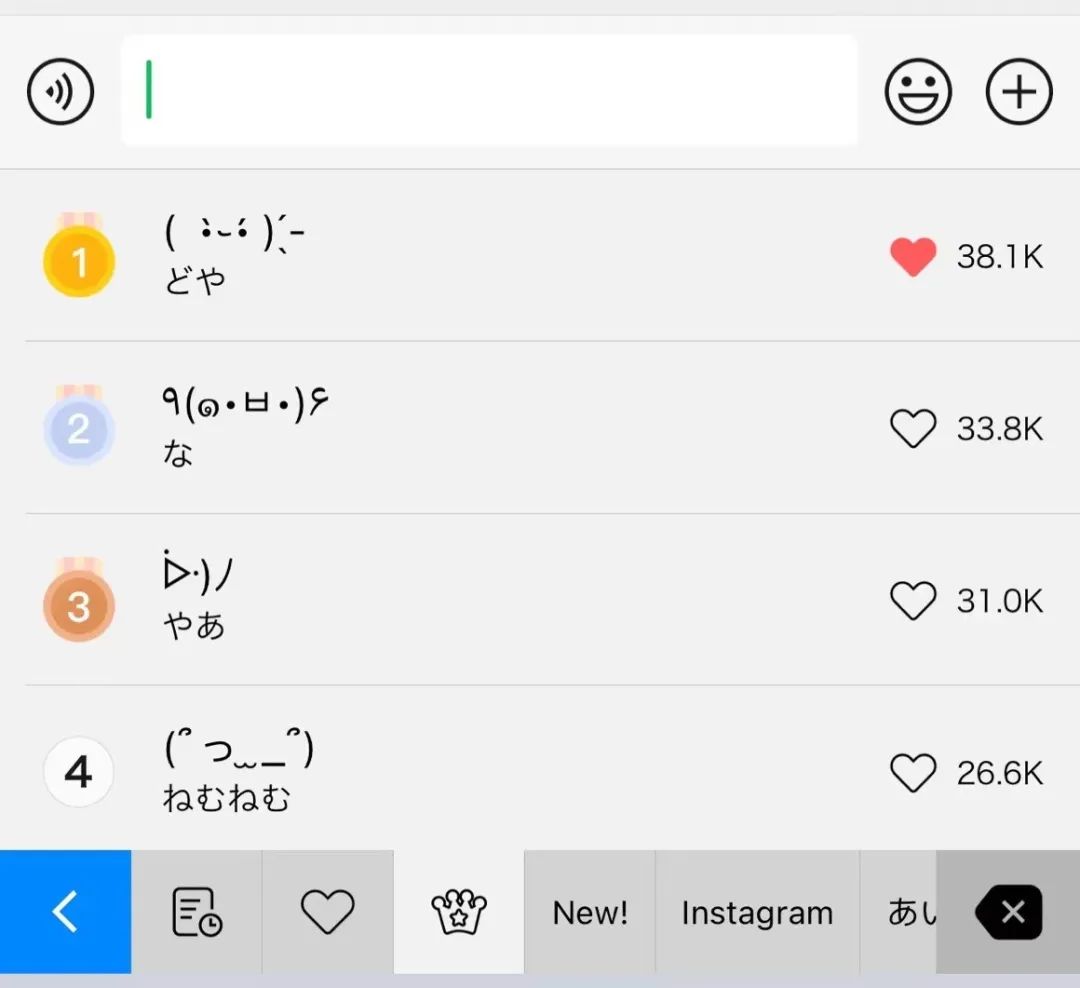
Task: Open the Instagram category tab
Action: coord(757,911)
